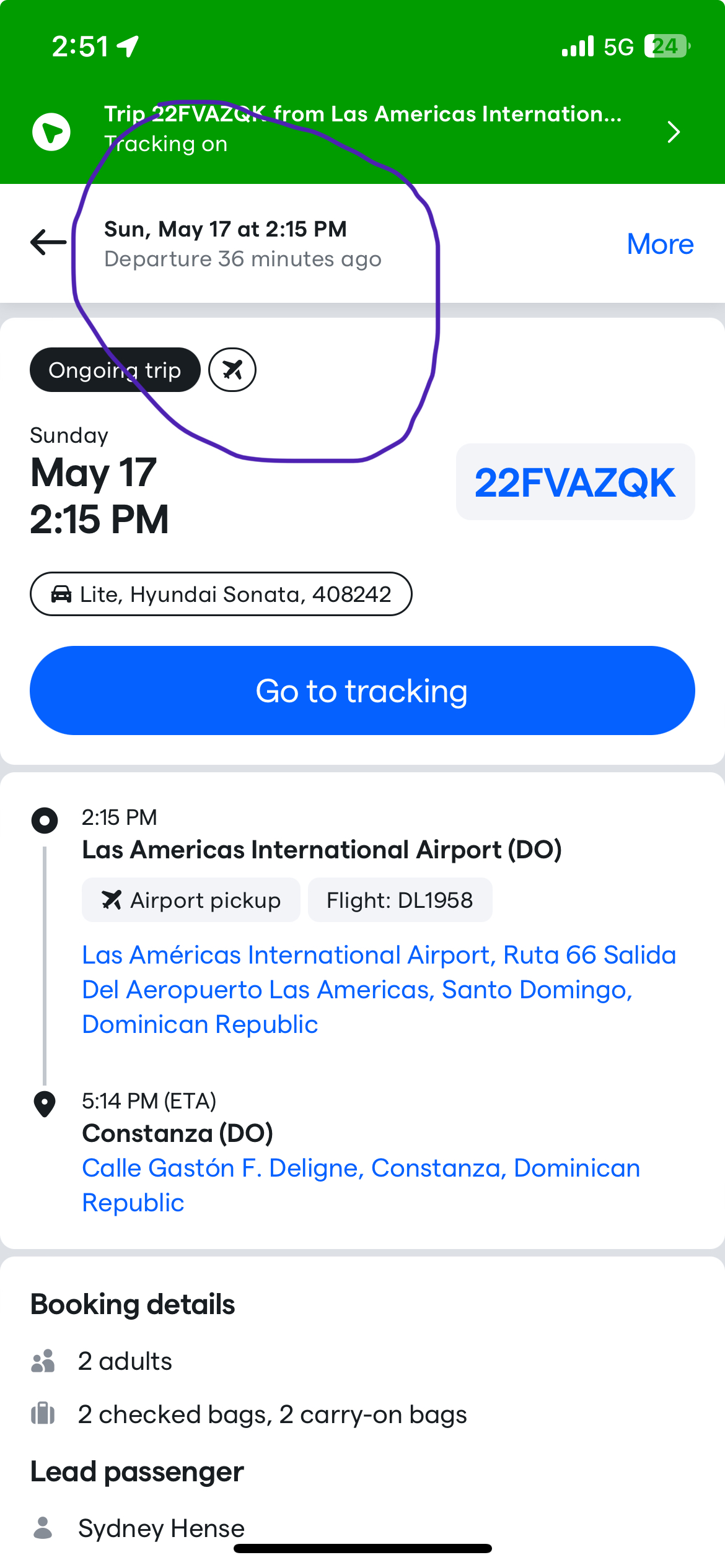Viewport: 725px width, 1568px height.
Task: Tap the Lite, Hyundai Sonata vehicle chip
Action: pos(221,594)
